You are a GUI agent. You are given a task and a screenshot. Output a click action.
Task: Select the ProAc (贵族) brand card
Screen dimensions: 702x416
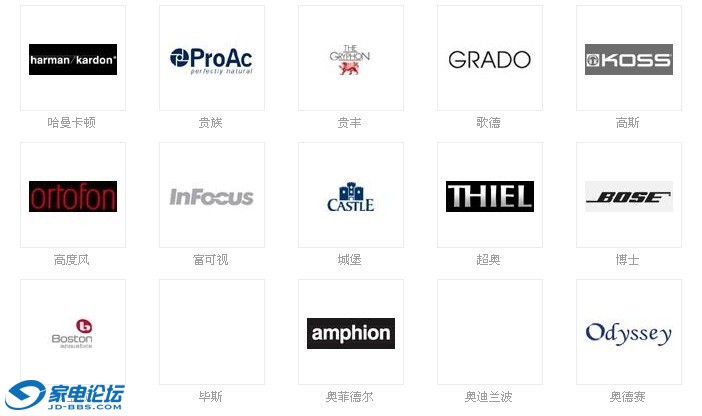(x=211, y=59)
